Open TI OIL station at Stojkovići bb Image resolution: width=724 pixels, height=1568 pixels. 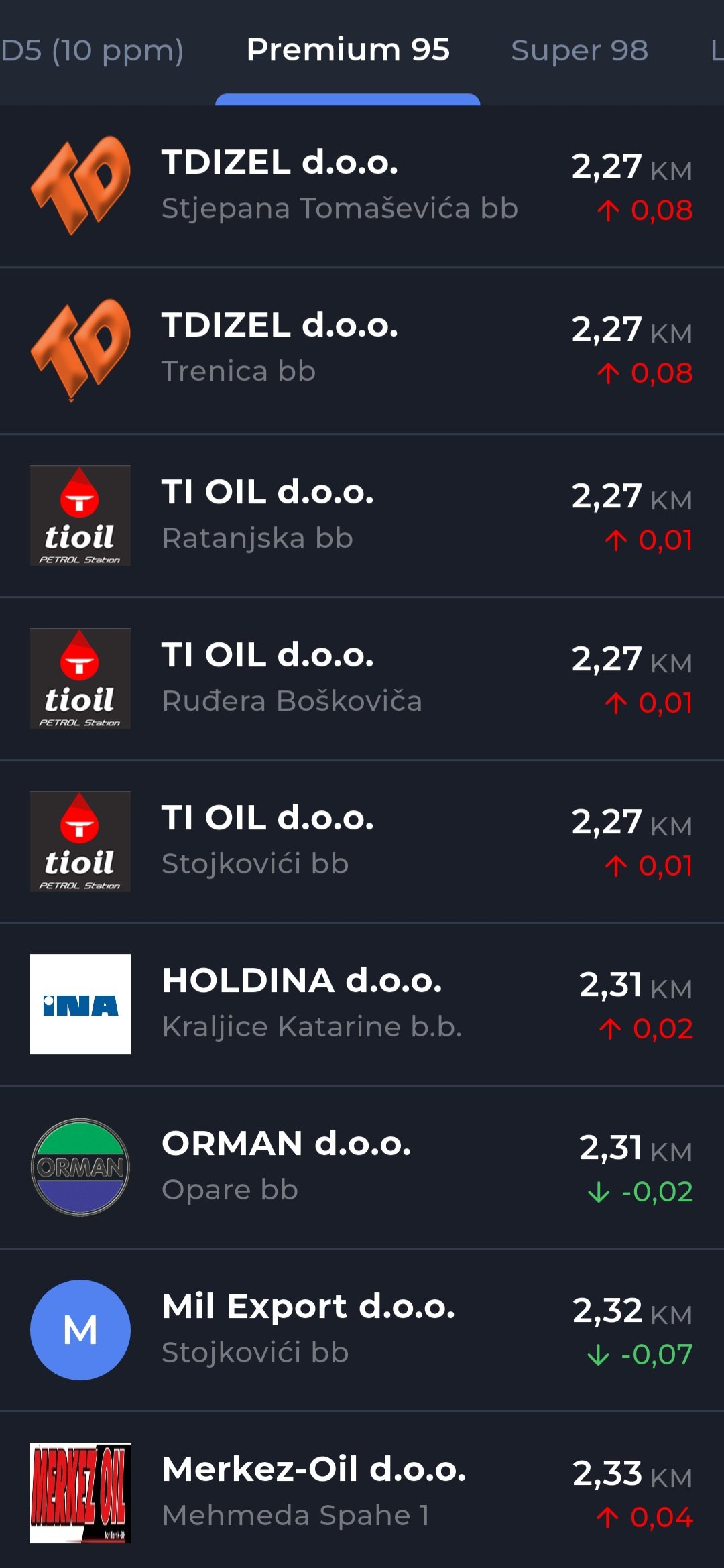pos(362,841)
